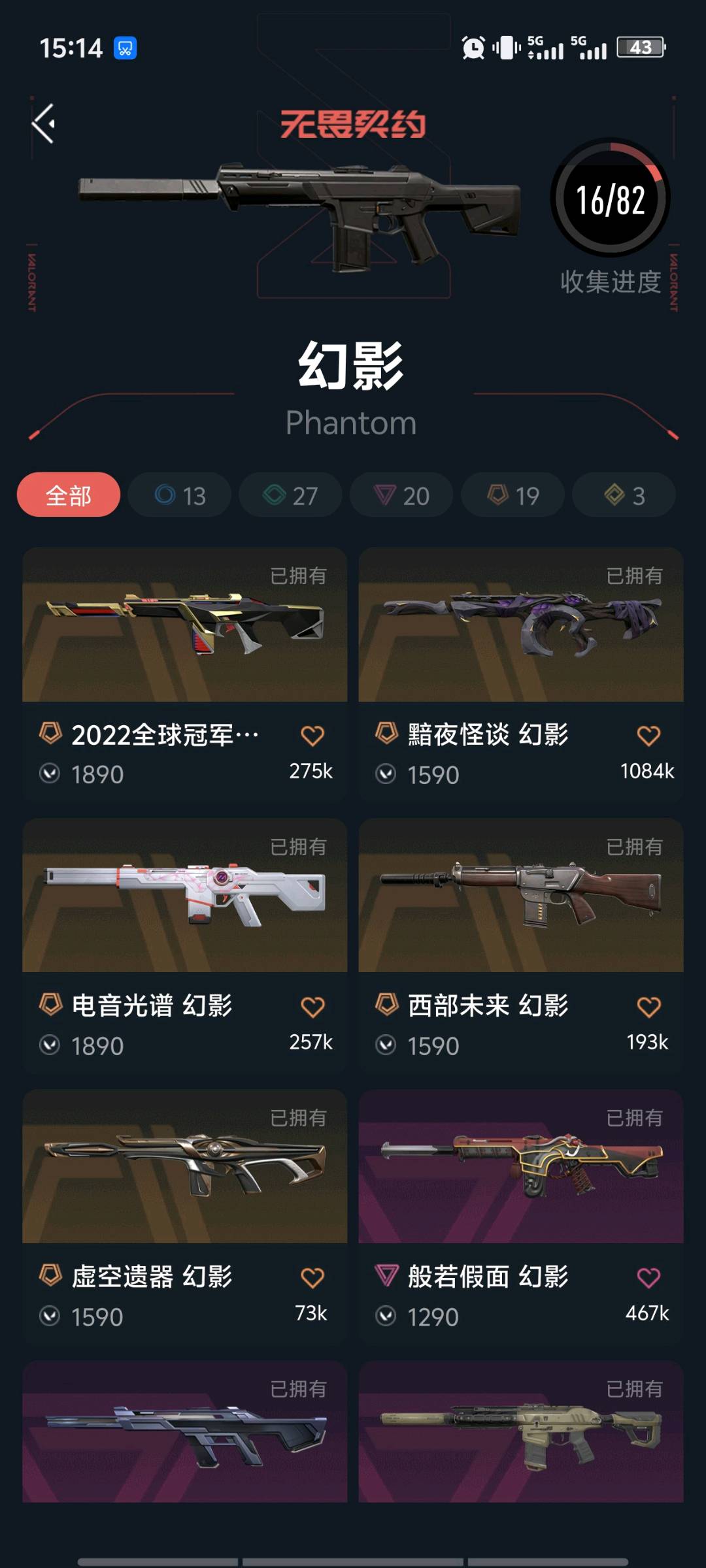The image size is (706, 1568).
Task: Show the tier filter with 19 skins
Action: 513,495
